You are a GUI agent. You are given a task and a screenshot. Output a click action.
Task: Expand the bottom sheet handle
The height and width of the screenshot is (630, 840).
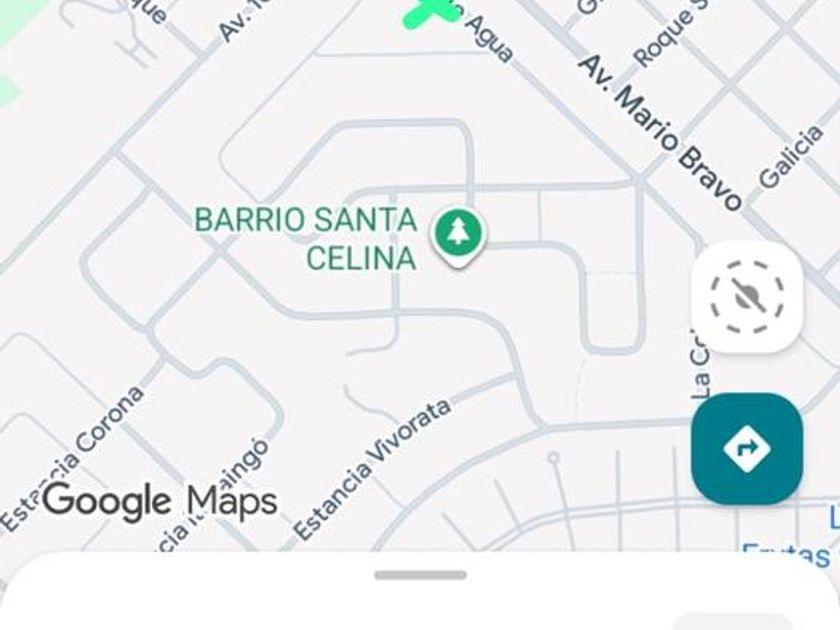(420, 575)
